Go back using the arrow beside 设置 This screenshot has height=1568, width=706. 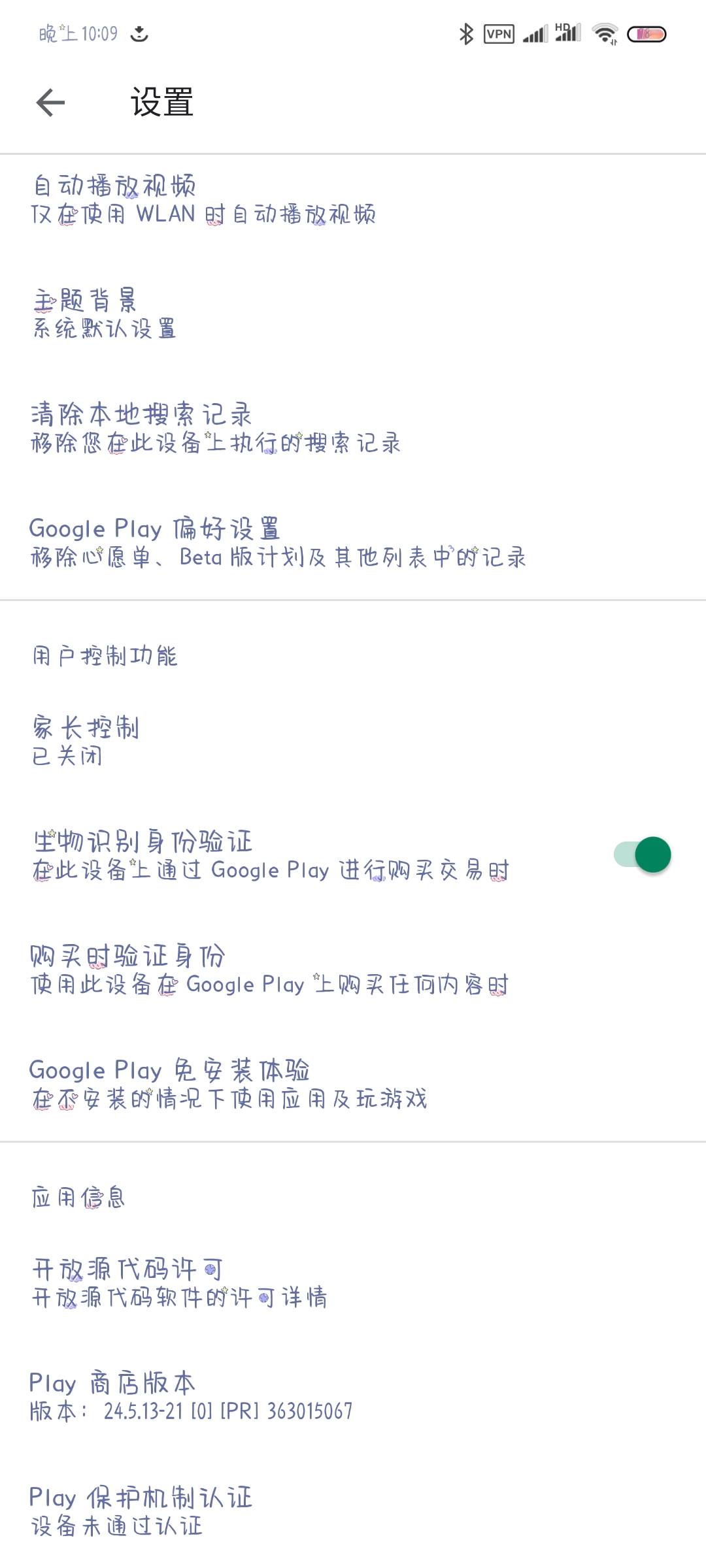click(50, 103)
